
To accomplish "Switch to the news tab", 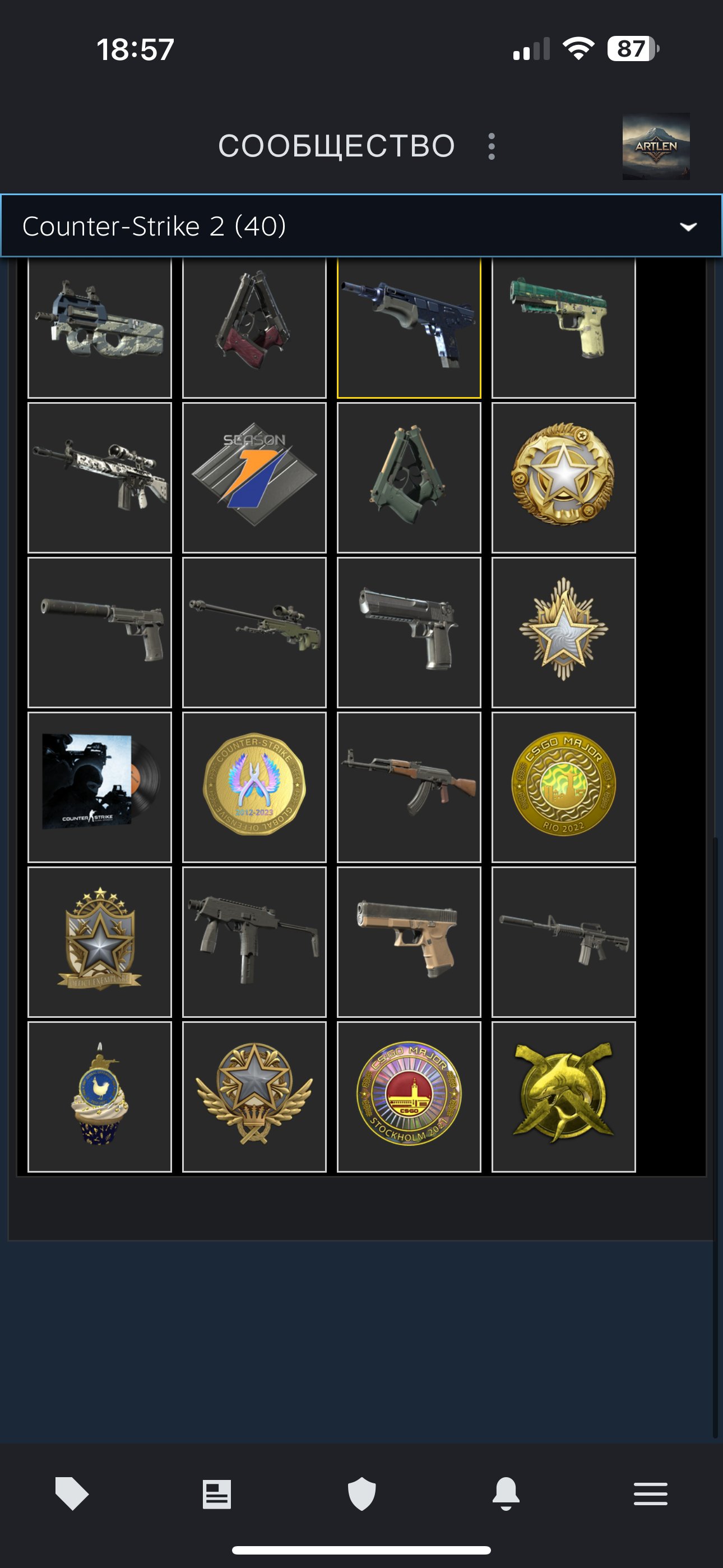I will tap(217, 1494).
